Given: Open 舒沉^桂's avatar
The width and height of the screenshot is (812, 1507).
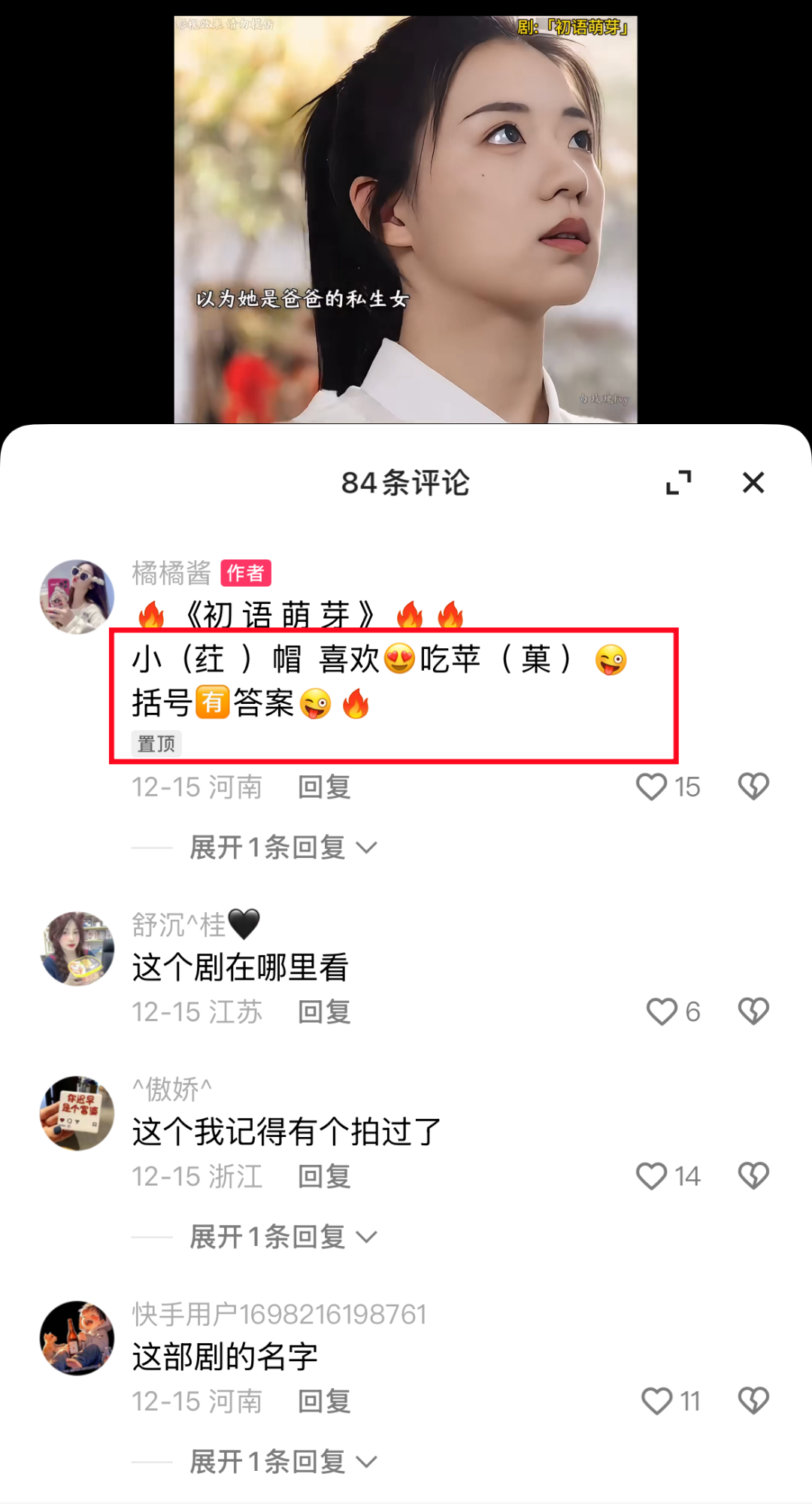Looking at the screenshot, I should (77, 949).
